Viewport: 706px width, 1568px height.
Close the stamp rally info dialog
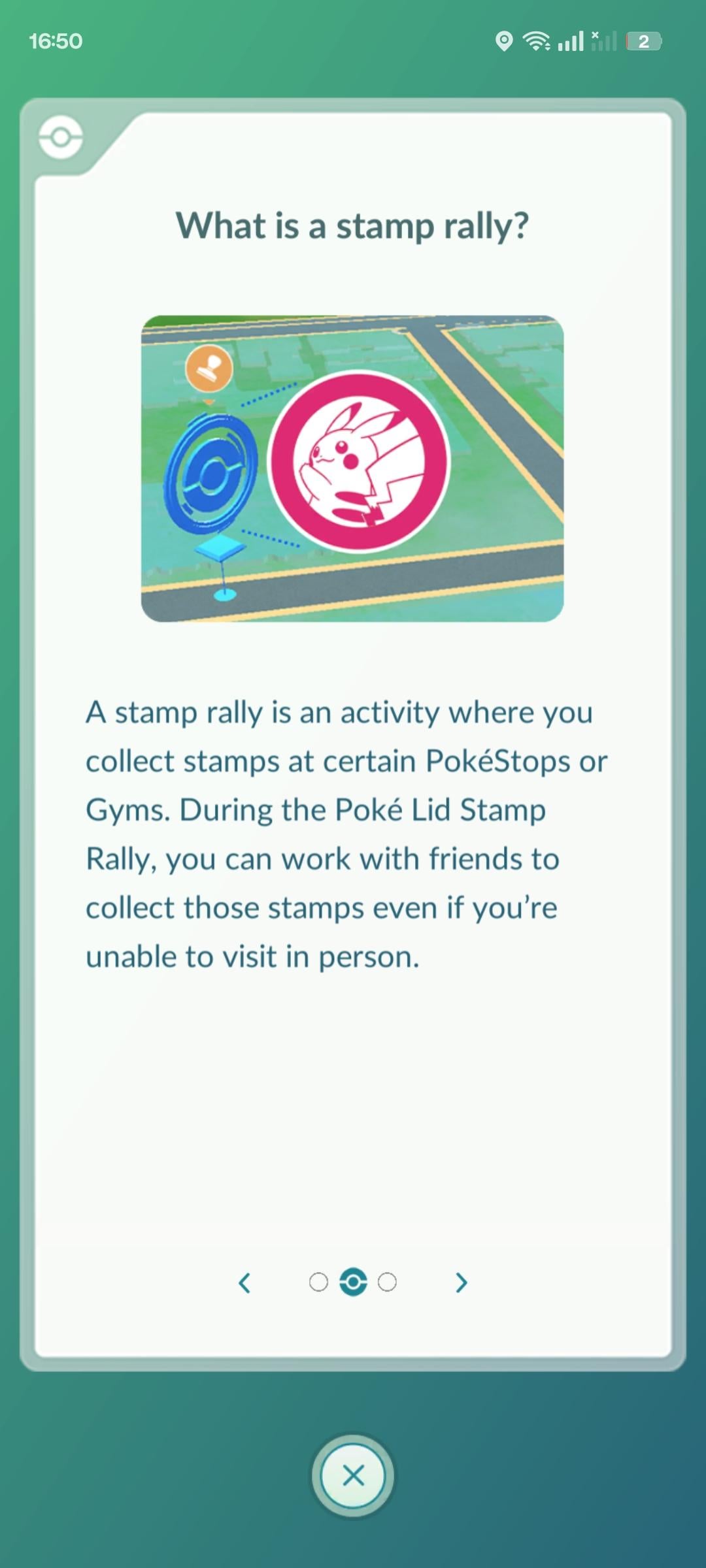coord(353,1475)
